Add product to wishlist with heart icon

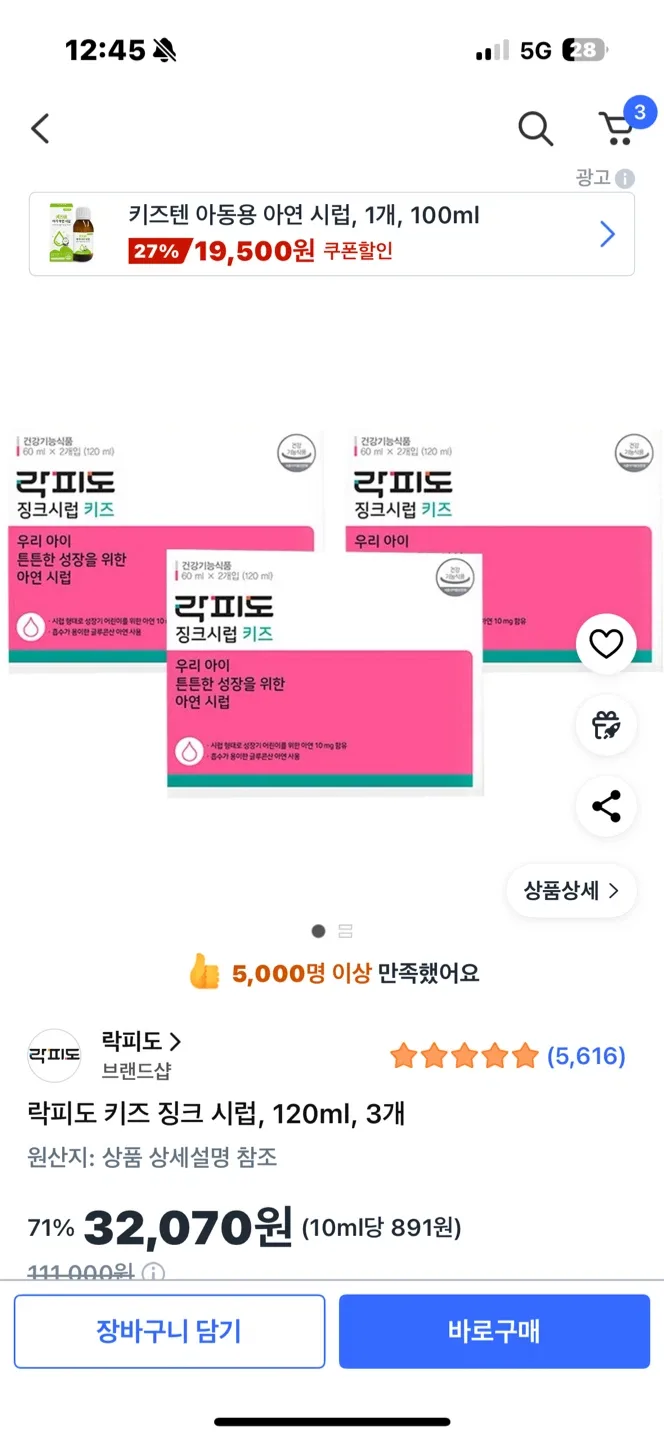coord(606,644)
